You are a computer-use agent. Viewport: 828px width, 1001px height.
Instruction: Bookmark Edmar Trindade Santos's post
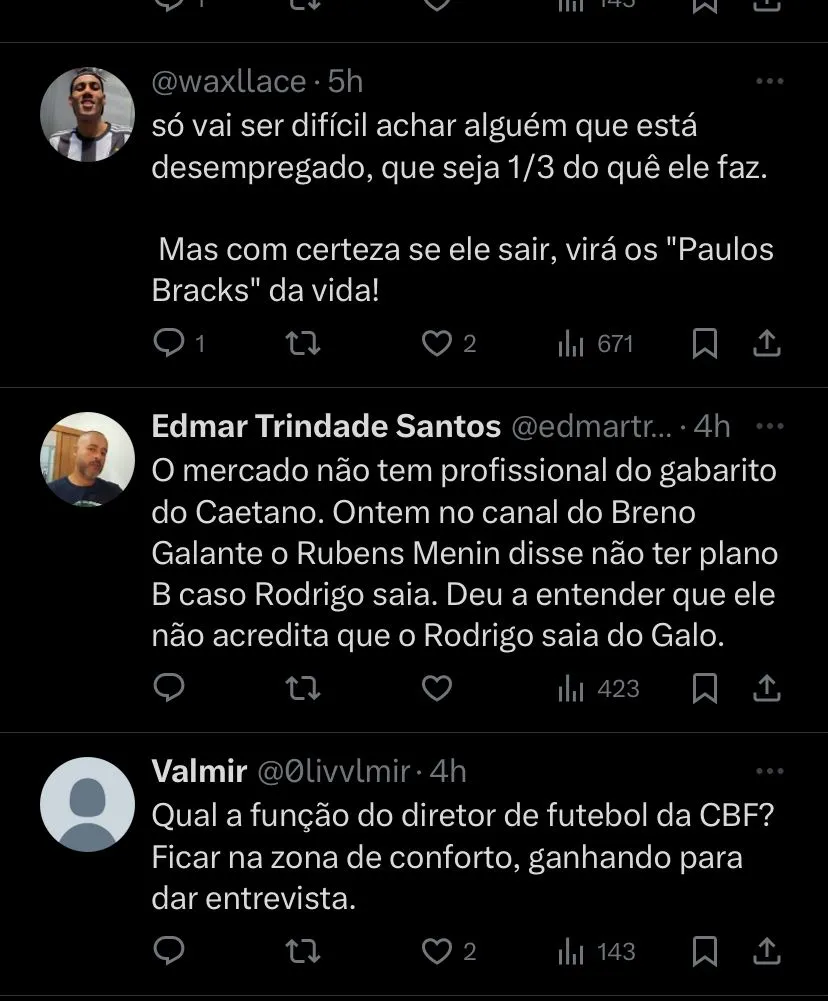(705, 689)
